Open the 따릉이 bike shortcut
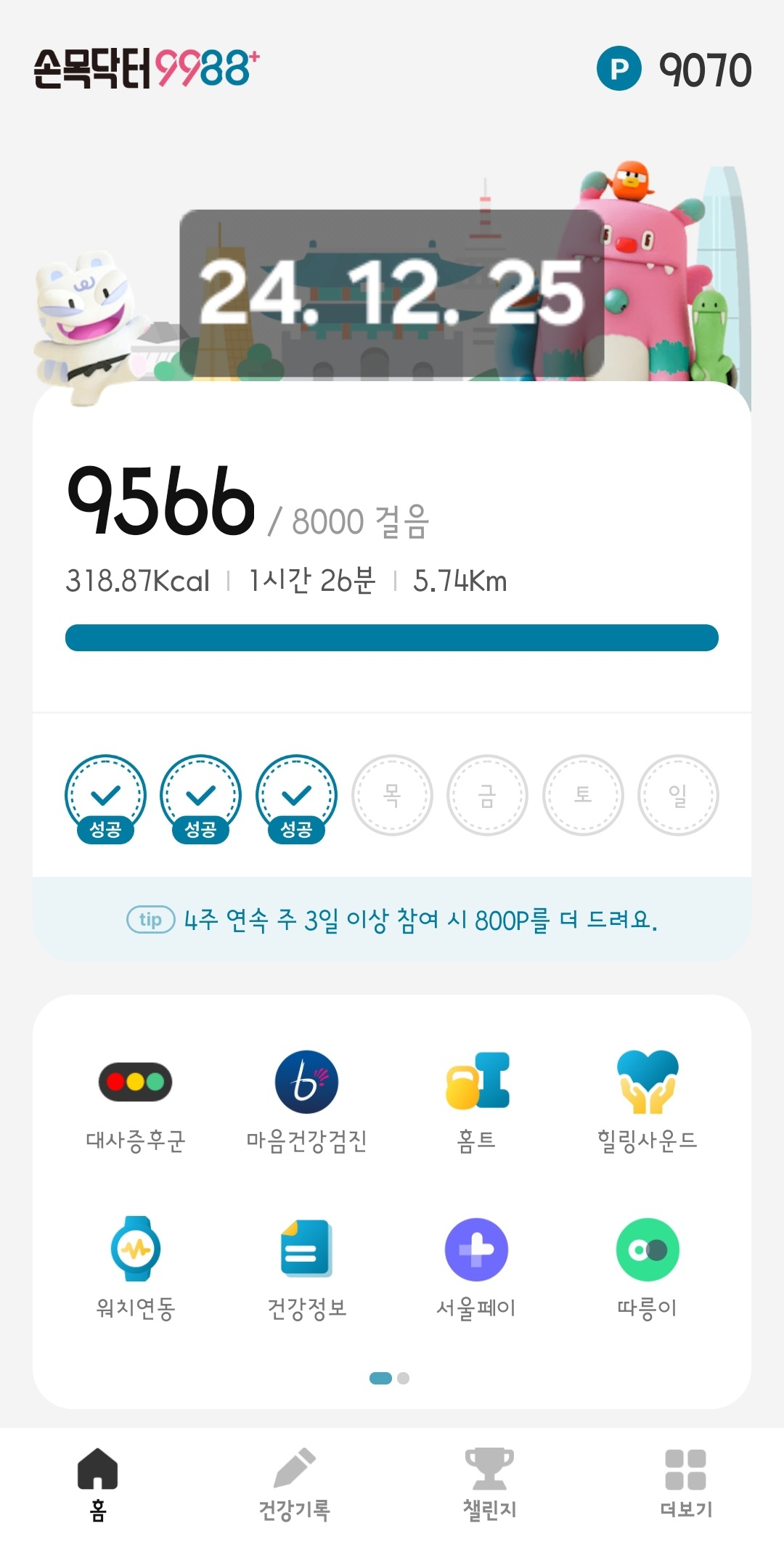 click(x=648, y=1268)
